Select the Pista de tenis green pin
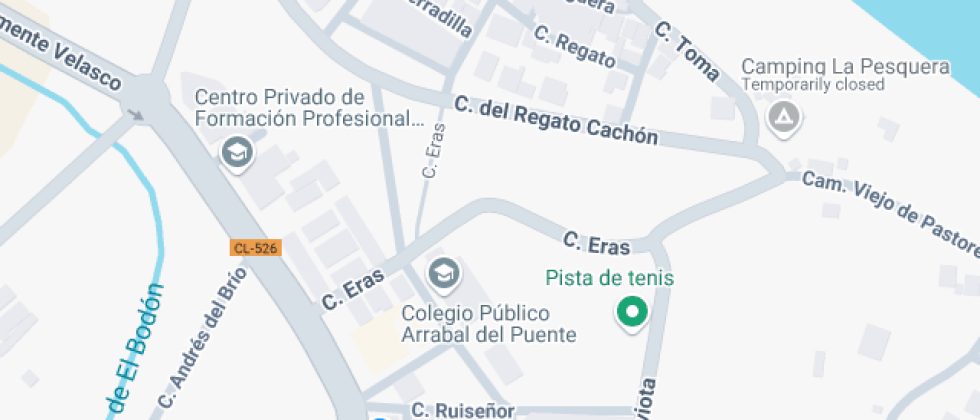Screen dimensions: 980x420 [x=631, y=313]
